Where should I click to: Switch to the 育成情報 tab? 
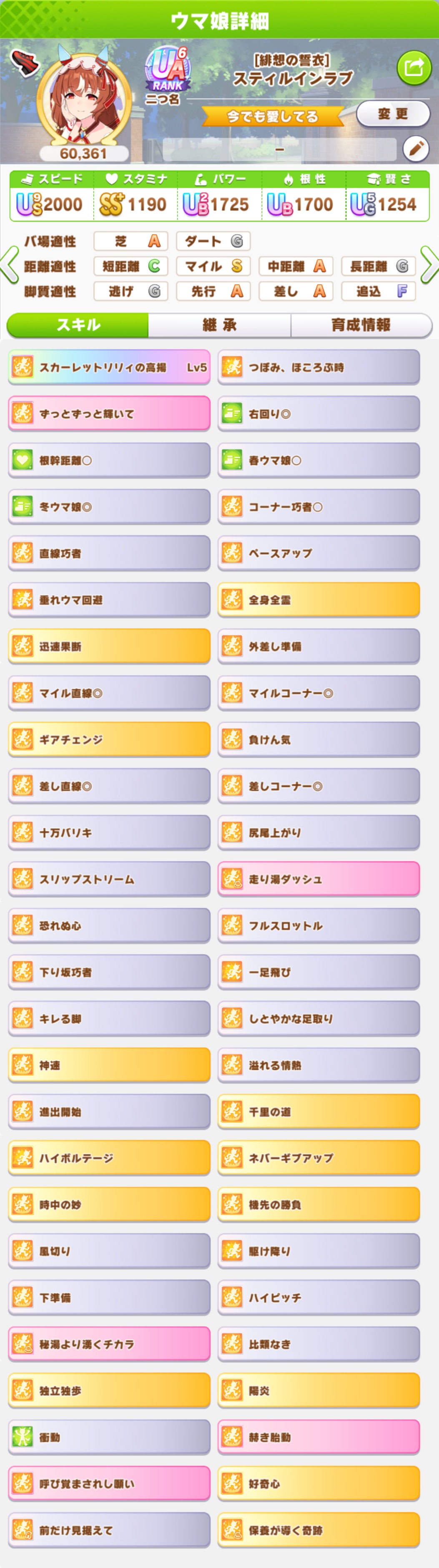361,325
